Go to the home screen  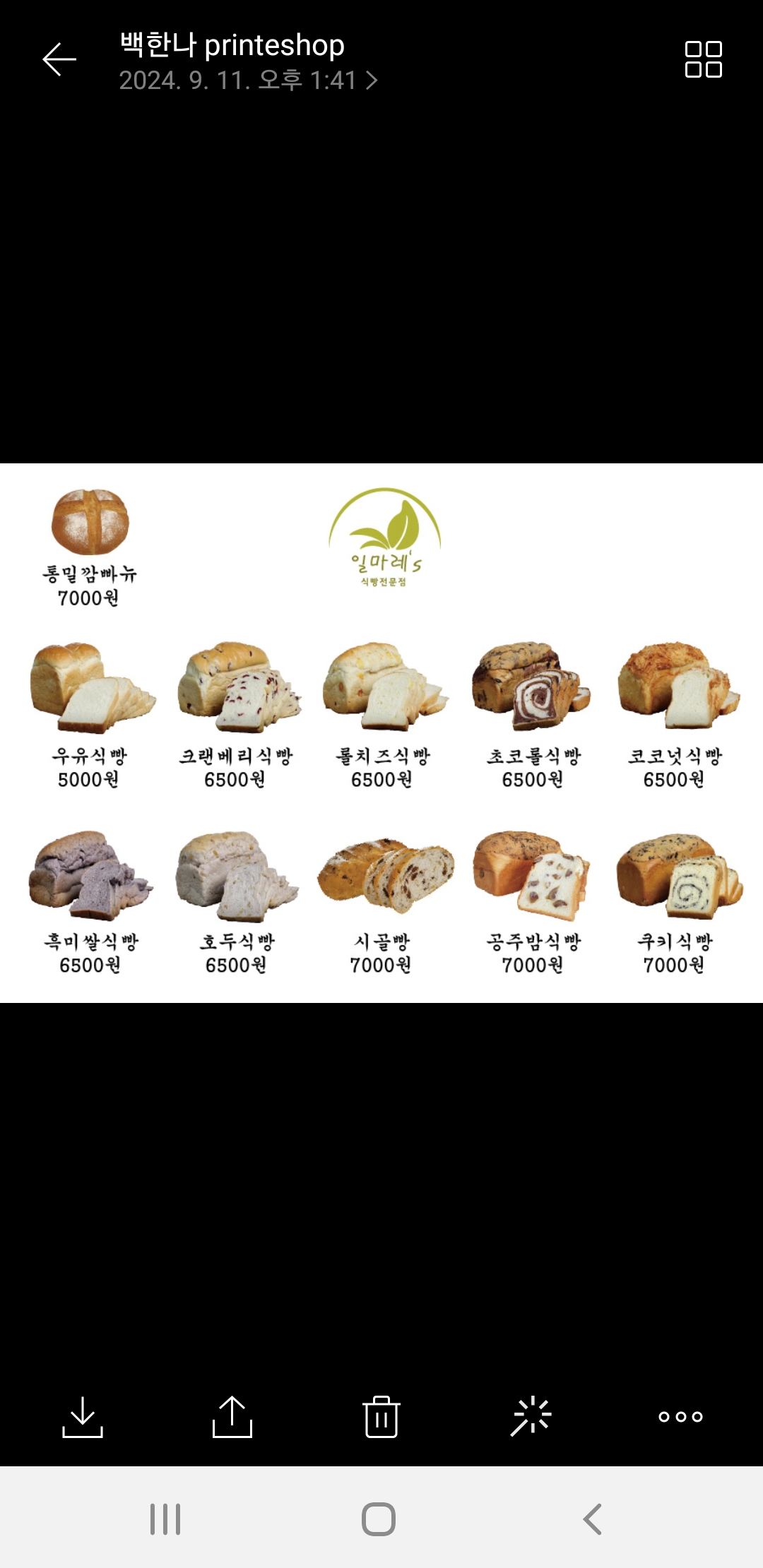click(379, 1519)
